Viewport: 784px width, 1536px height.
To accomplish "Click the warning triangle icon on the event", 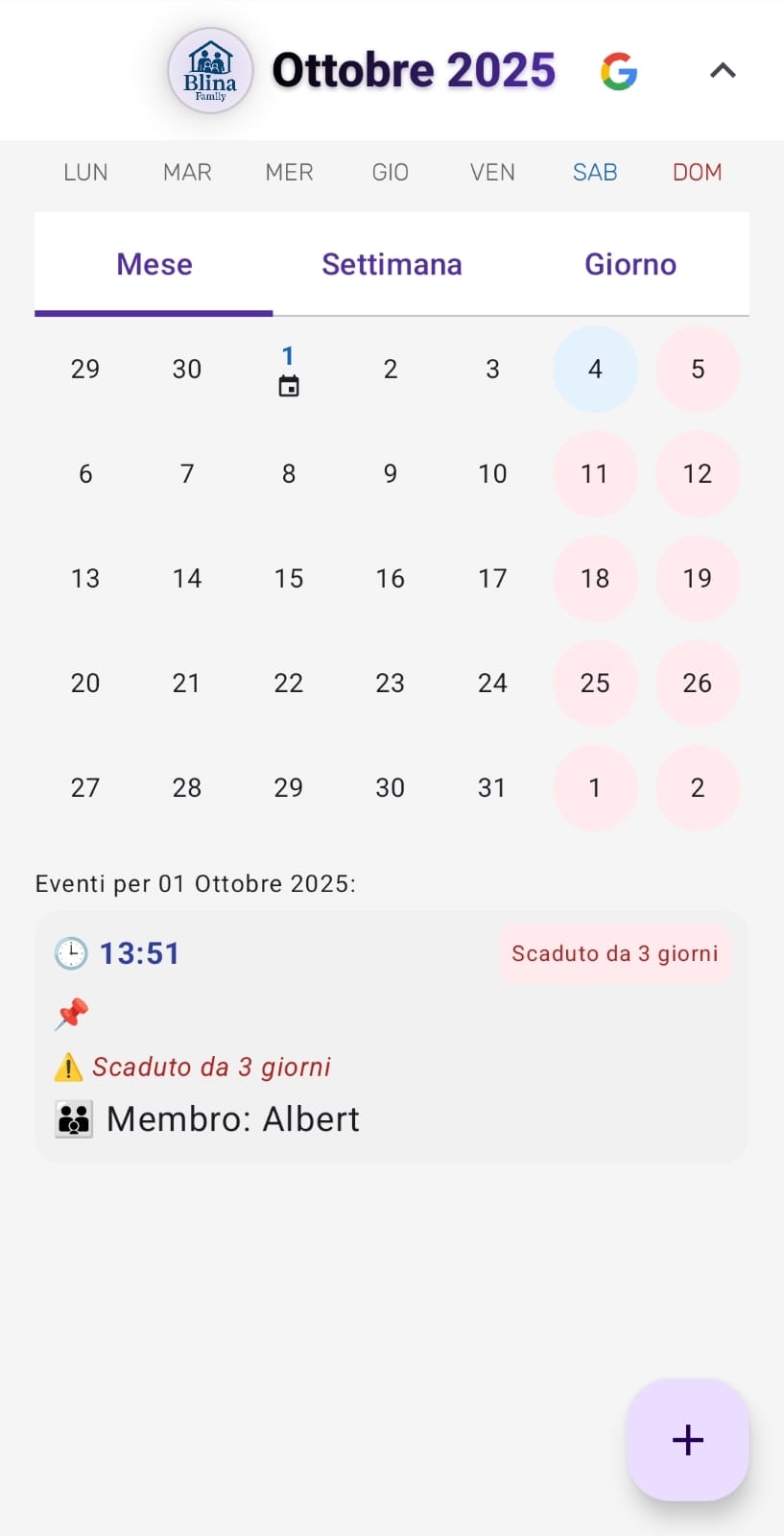I will point(68,1067).
